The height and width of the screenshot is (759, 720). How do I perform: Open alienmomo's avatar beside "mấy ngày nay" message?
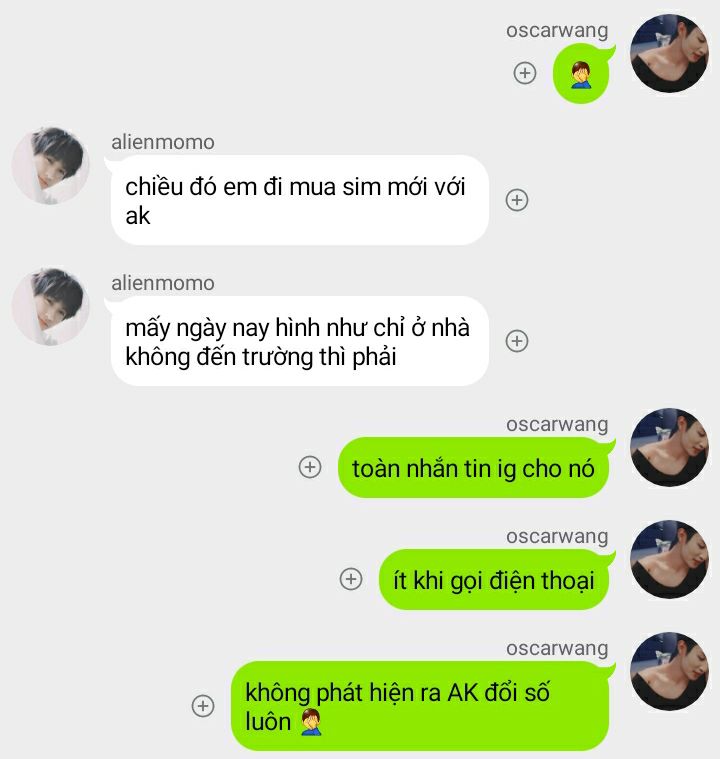click(x=51, y=306)
